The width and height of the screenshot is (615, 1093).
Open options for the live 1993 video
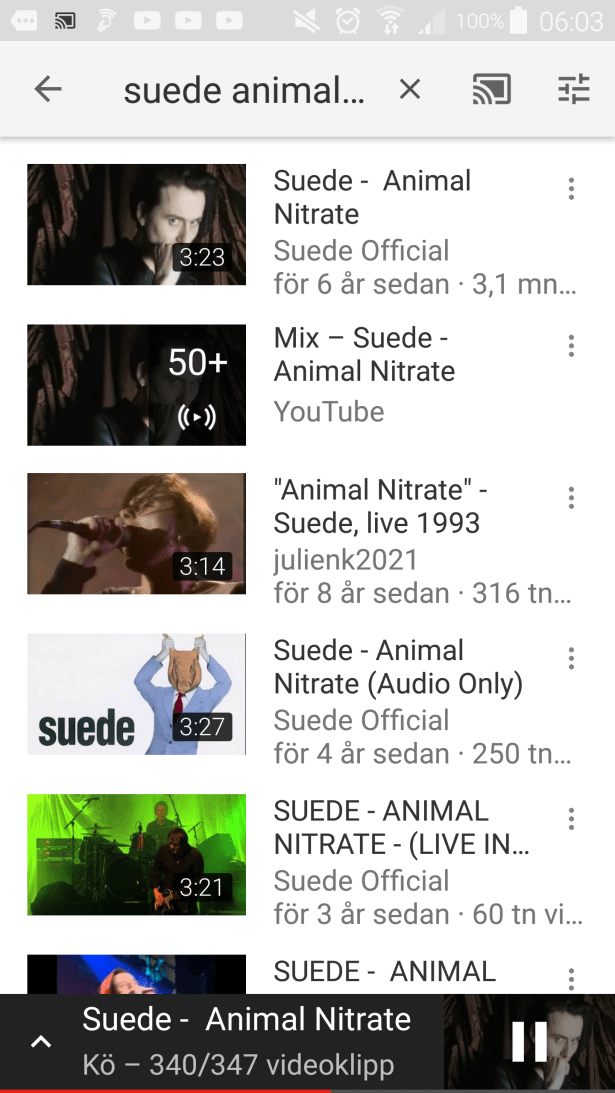coord(571,498)
